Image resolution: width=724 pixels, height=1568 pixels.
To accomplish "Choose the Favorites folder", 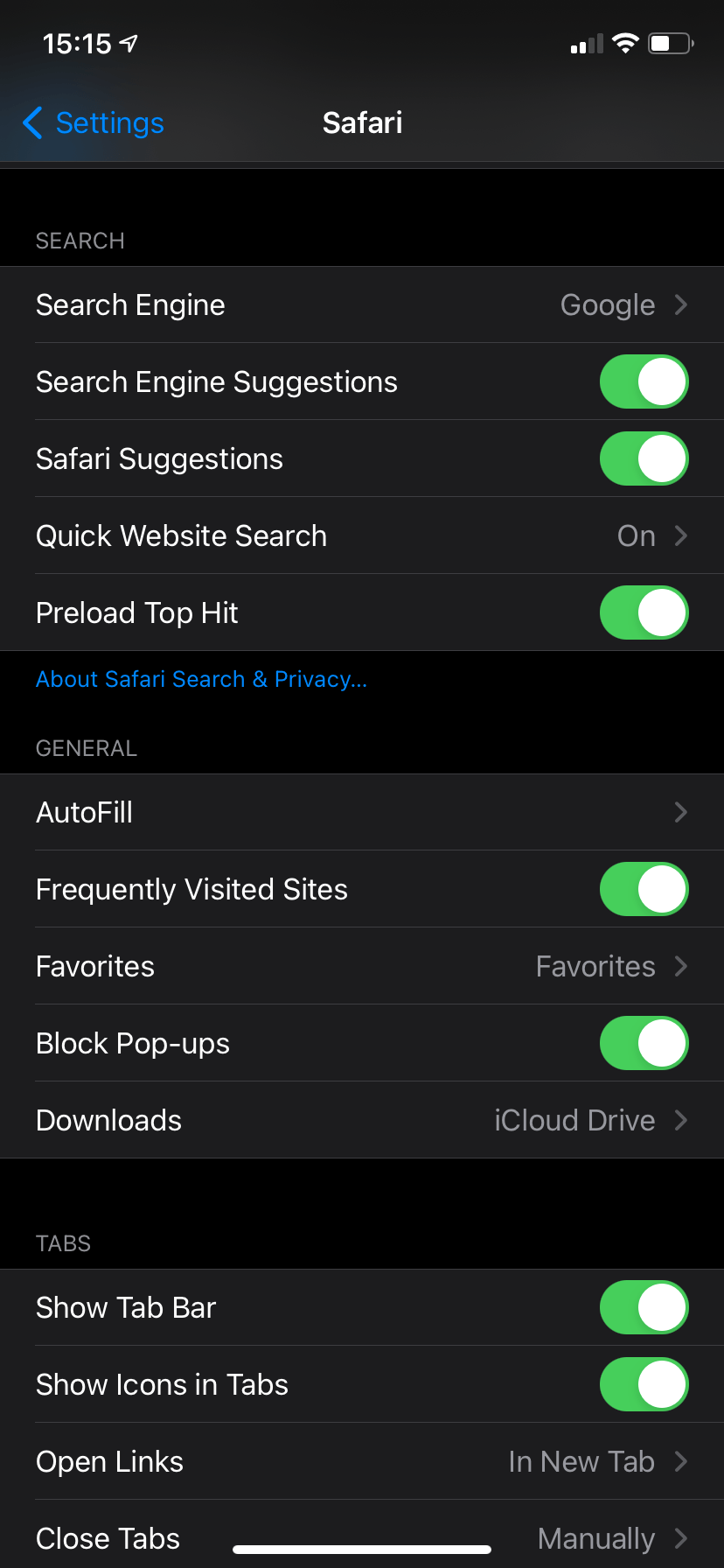I will (362, 967).
